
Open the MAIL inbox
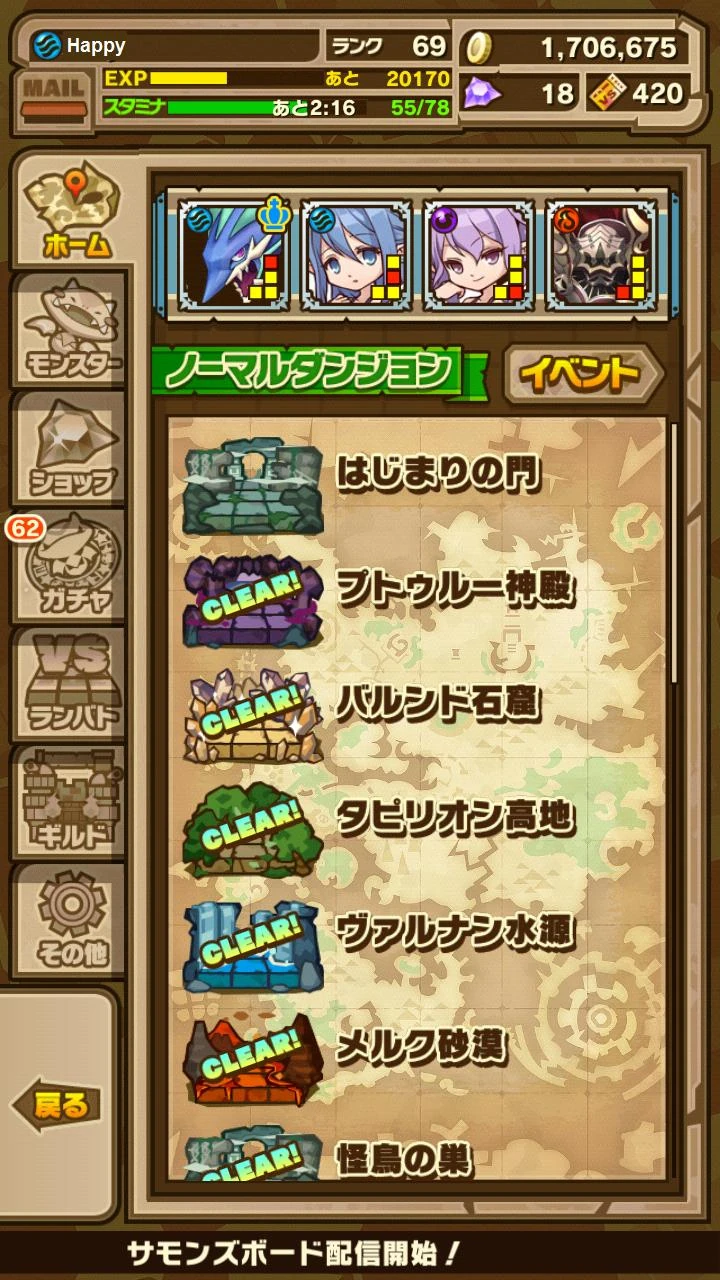[x=54, y=95]
